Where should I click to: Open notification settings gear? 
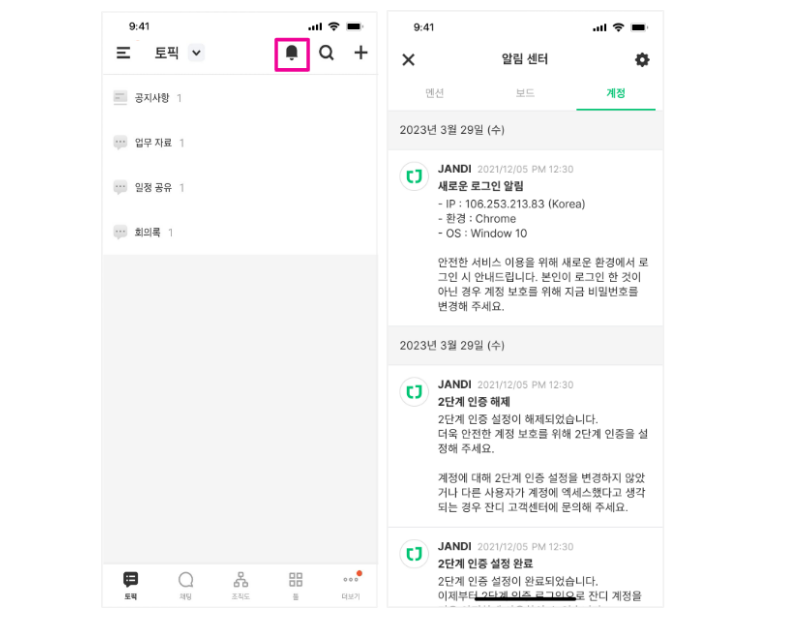[x=642, y=60]
